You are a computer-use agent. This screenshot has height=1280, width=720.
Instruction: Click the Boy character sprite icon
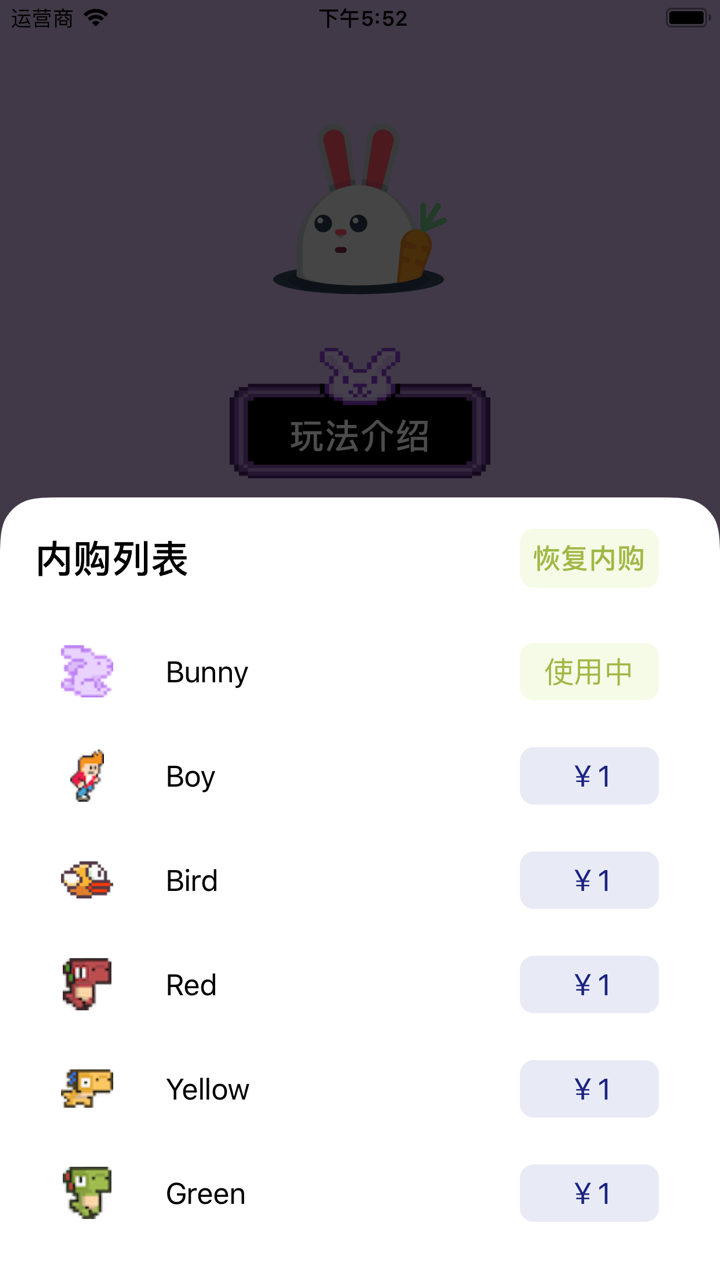[86, 775]
